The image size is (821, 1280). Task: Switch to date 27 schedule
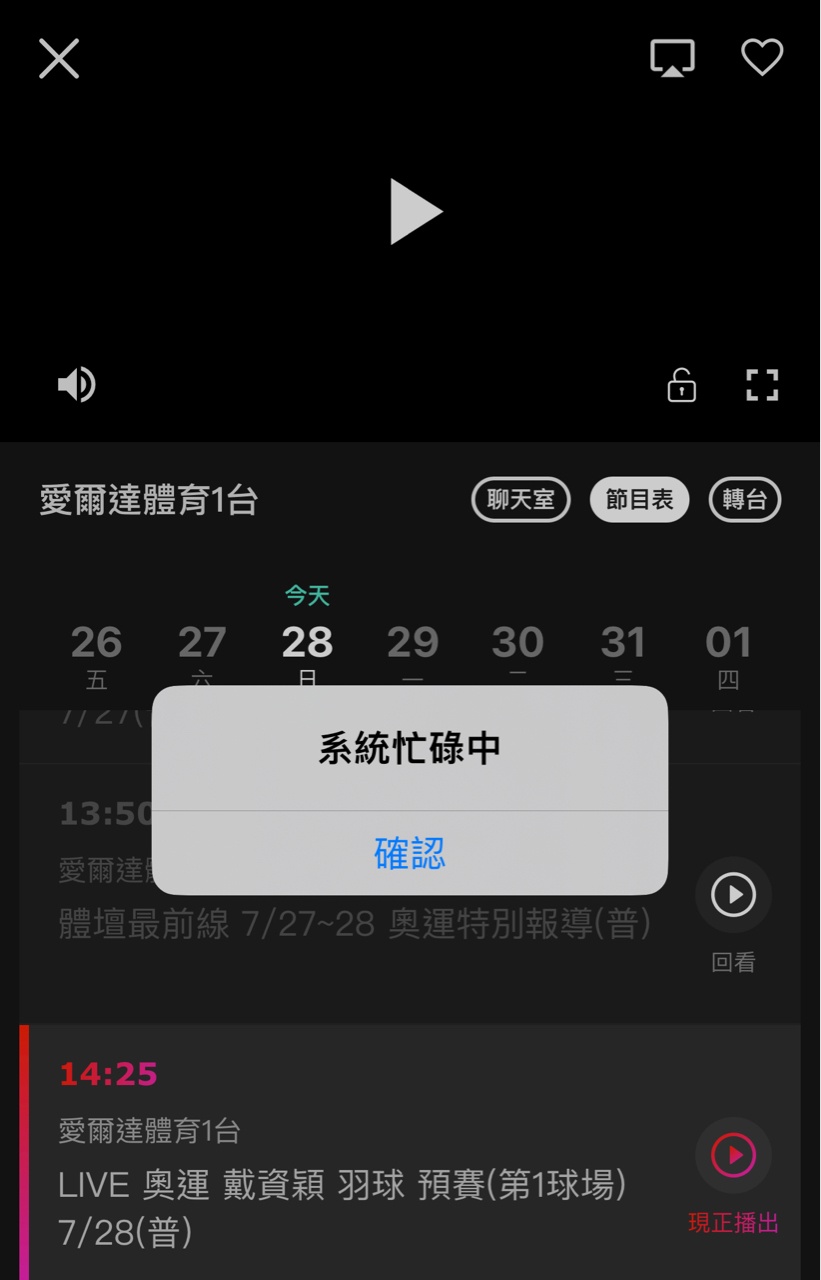[202, 652]
